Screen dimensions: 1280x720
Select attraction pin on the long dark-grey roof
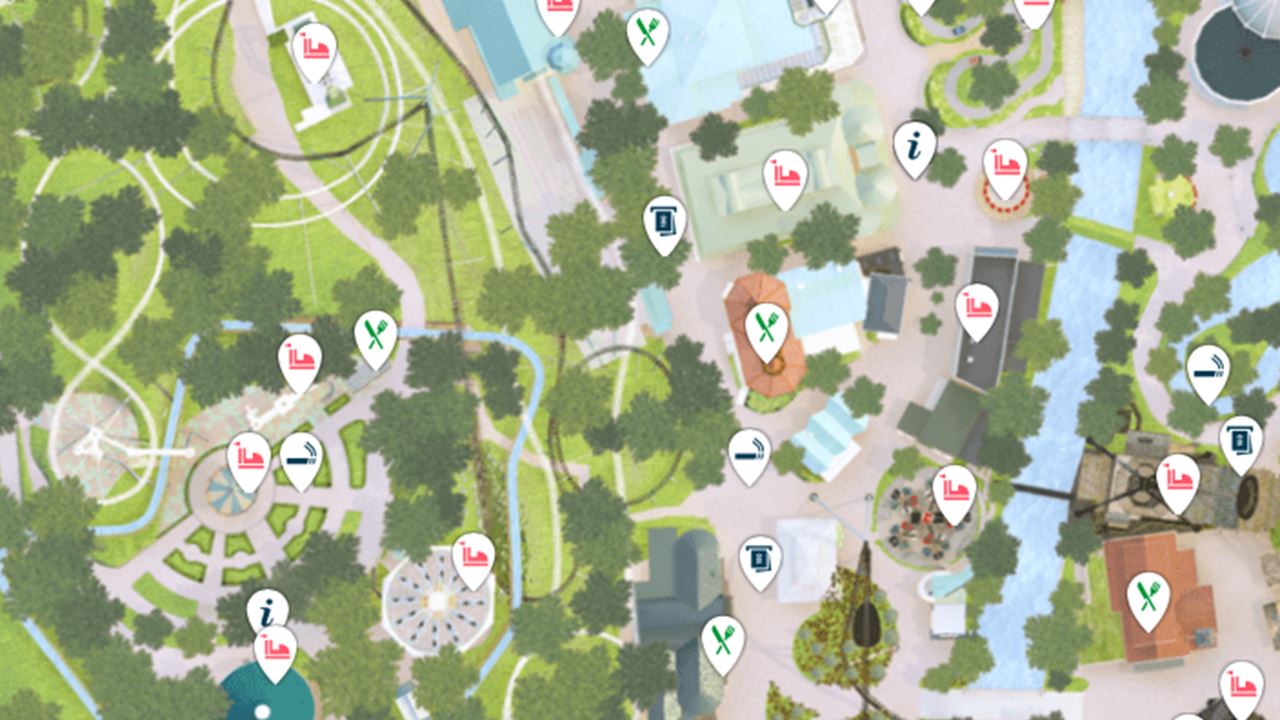tap(977, 309)
